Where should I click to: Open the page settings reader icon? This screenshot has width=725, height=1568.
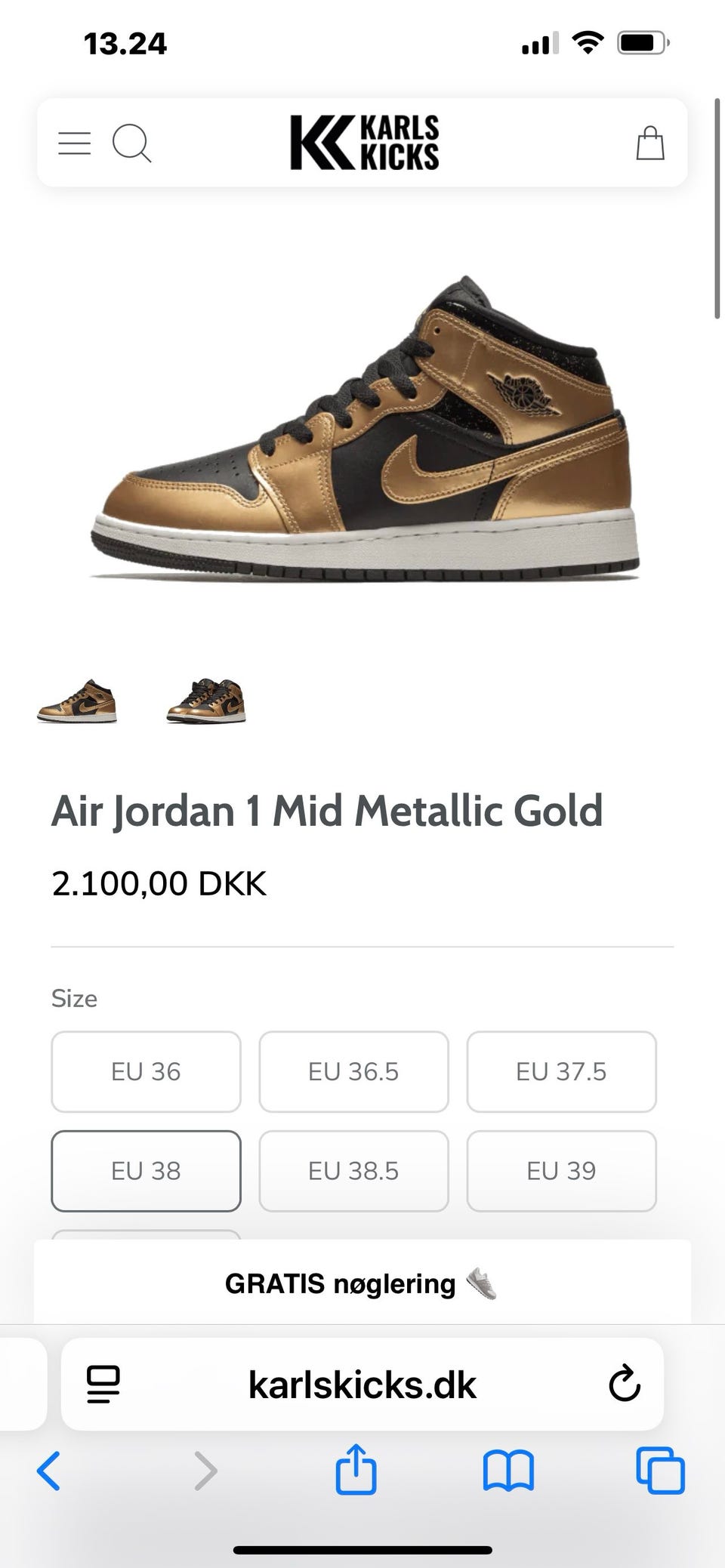[x=103, y=1385]
